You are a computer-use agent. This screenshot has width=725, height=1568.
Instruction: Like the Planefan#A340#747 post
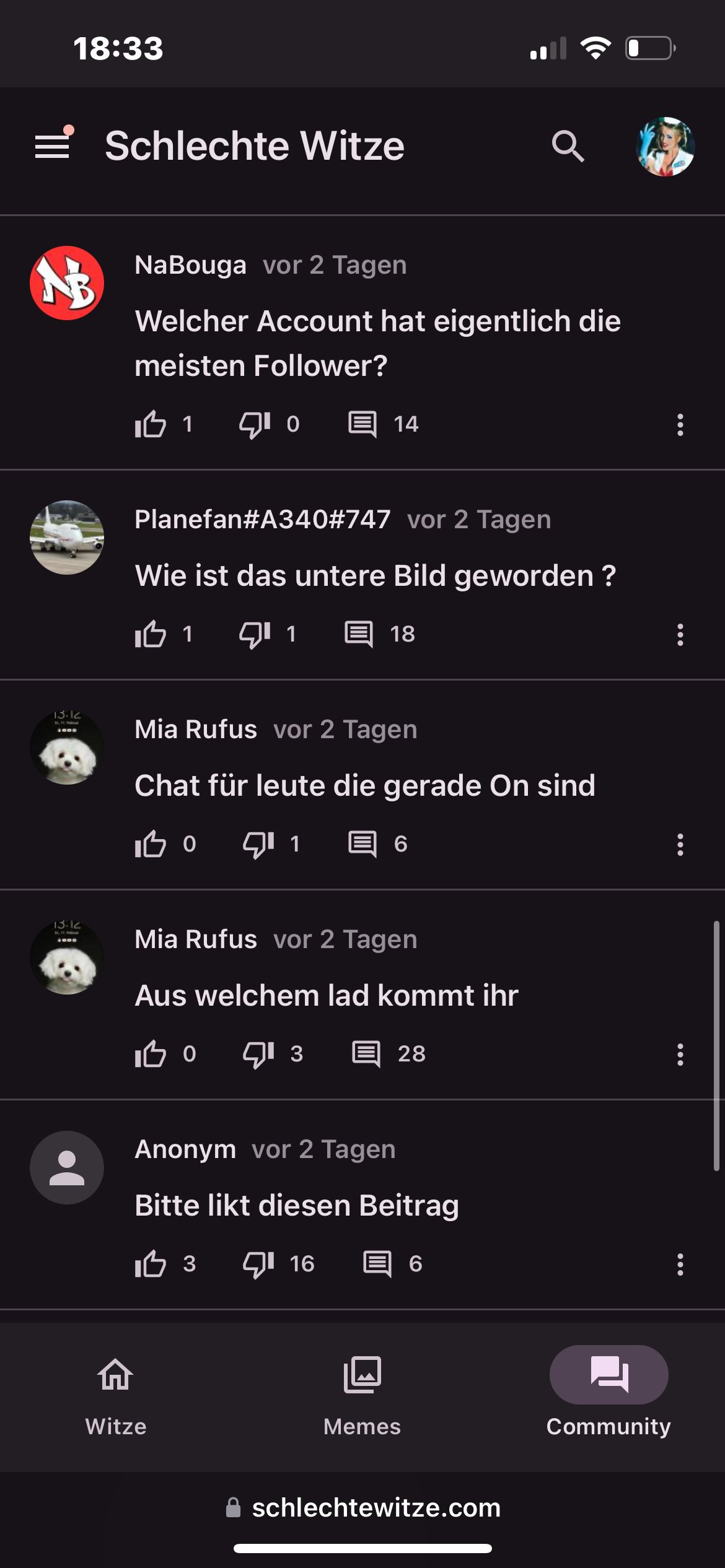(x=151, y=634)
